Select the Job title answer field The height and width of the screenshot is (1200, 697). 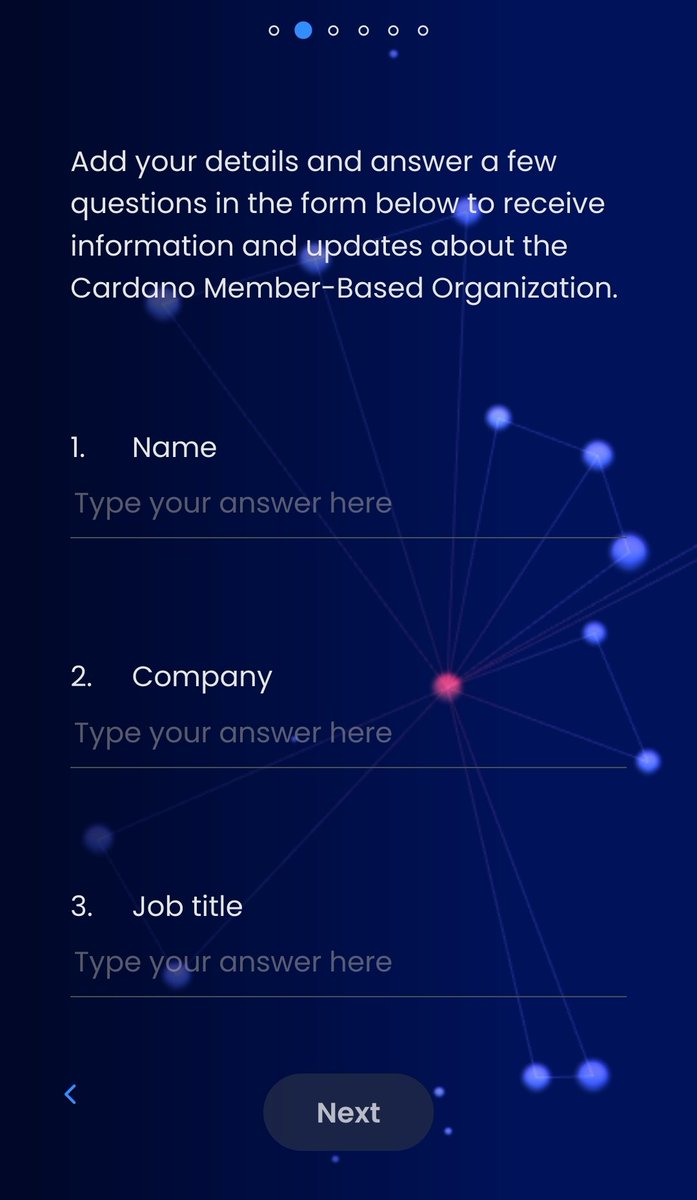tap(347, 962)
